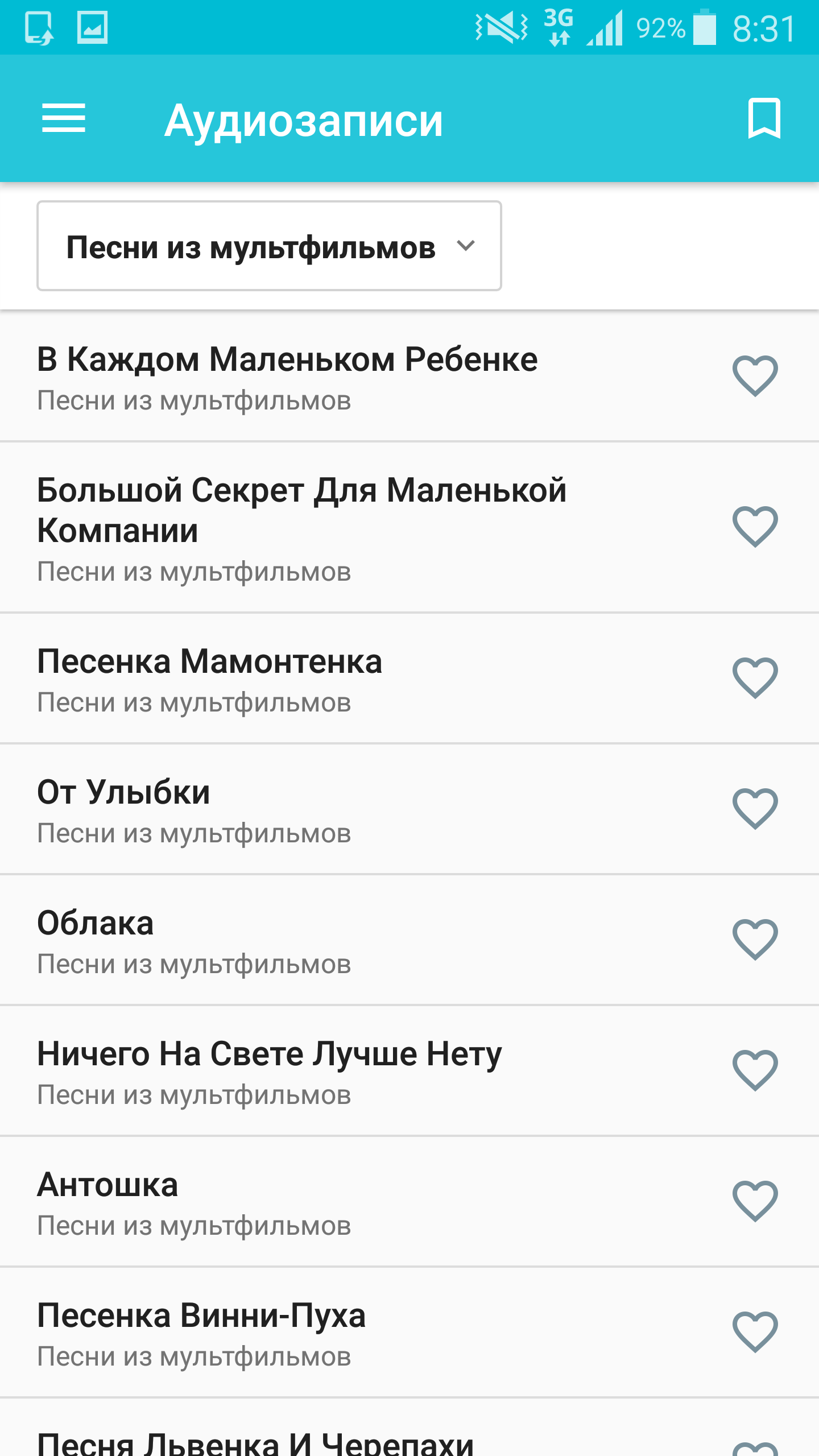Tap the heart icon for Антошка
Viewport: 819px width, 1456px height.
(755, 1201)
